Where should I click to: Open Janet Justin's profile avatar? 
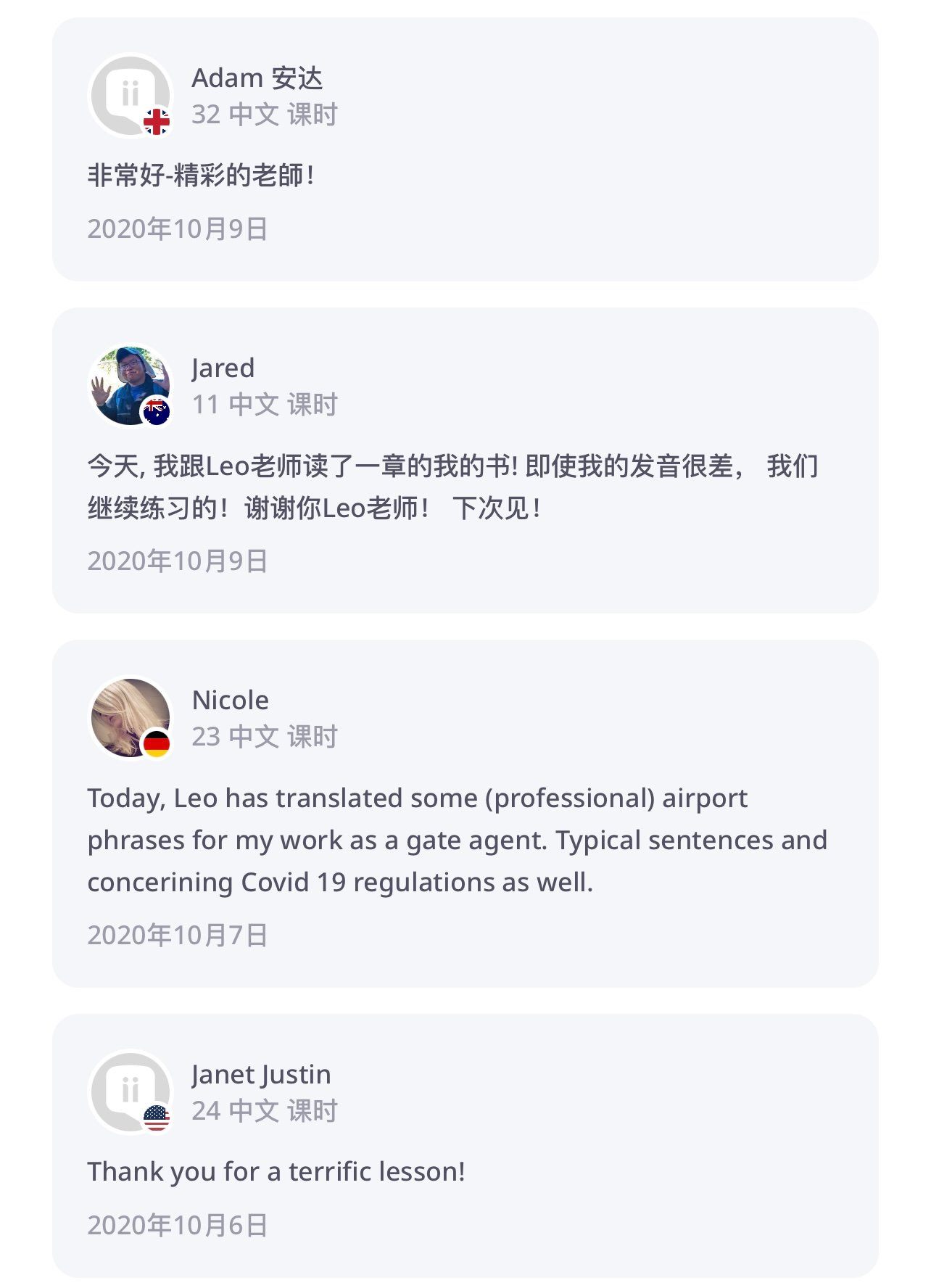131,1091
